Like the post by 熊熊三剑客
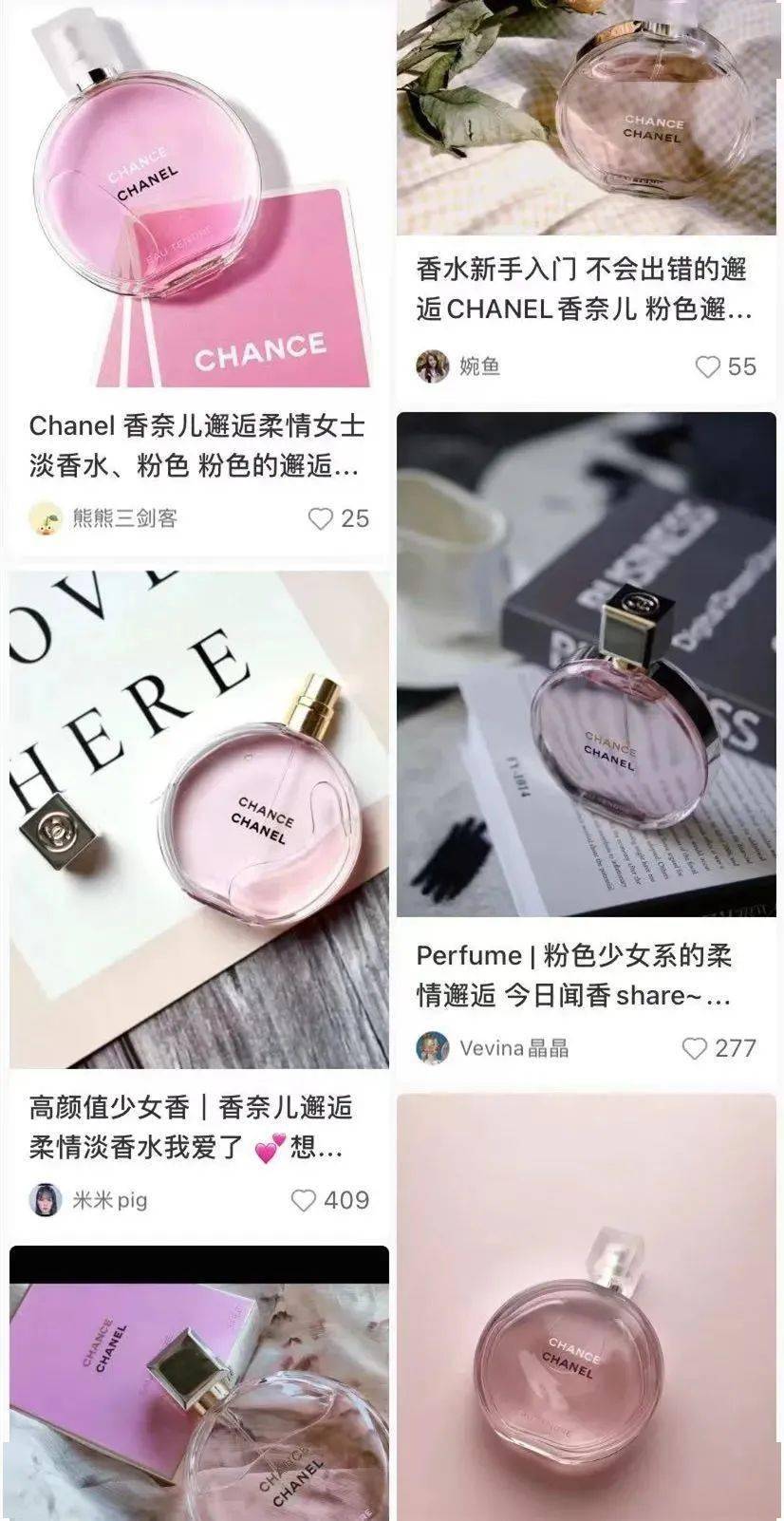The image size is (784, 1521). click(321, 518)
